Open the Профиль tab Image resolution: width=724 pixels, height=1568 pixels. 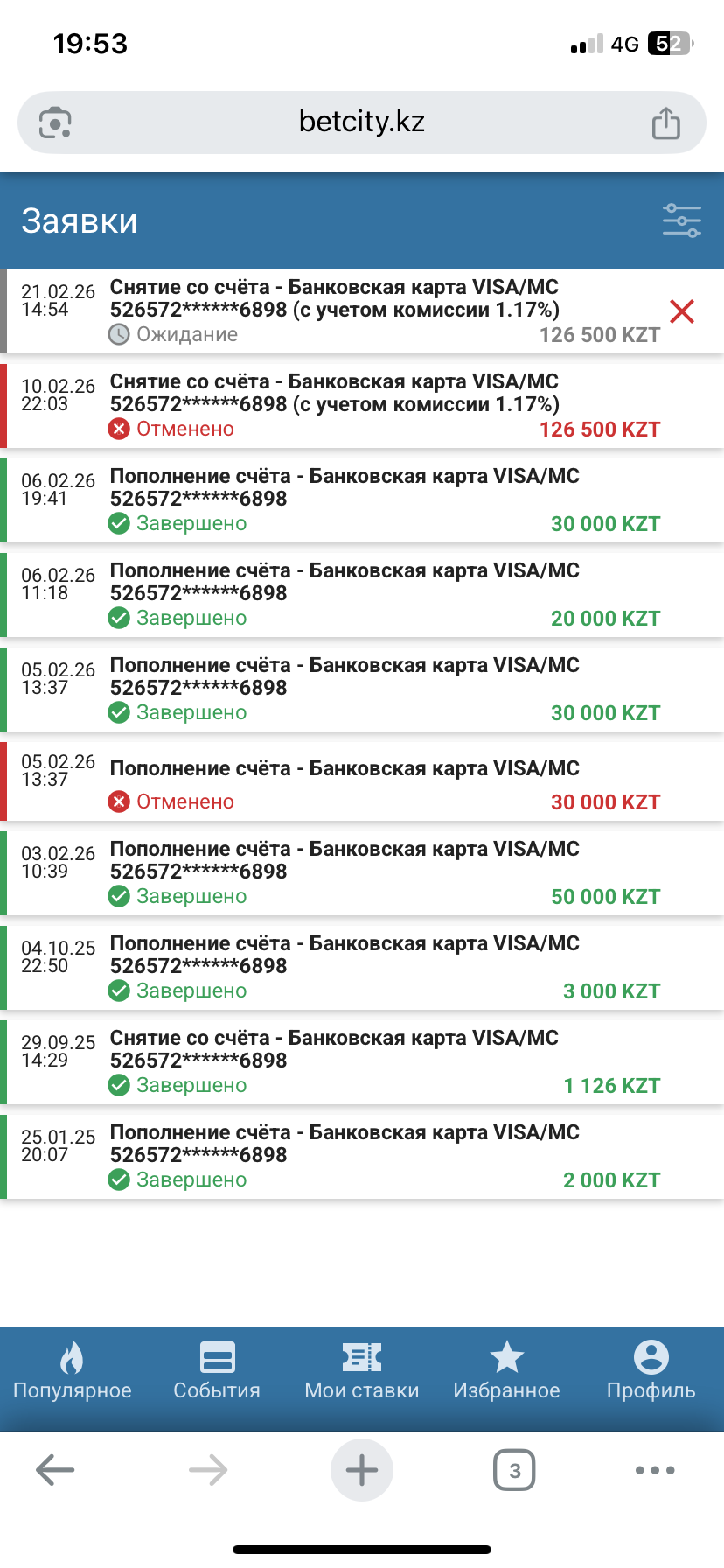tap(651, 1371)
